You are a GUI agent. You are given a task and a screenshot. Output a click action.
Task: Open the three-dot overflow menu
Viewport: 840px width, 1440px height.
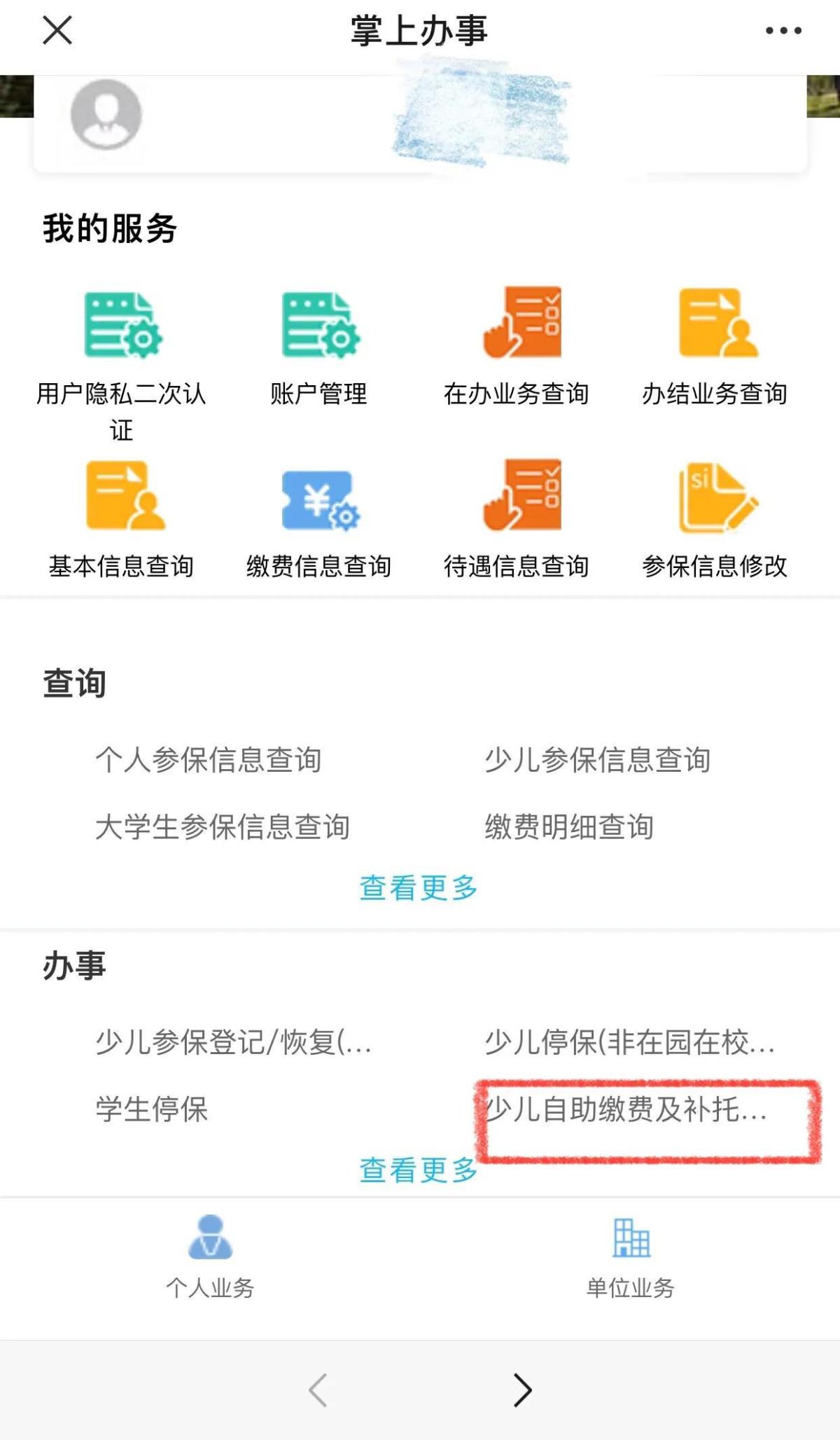click(x=783, y=31)
